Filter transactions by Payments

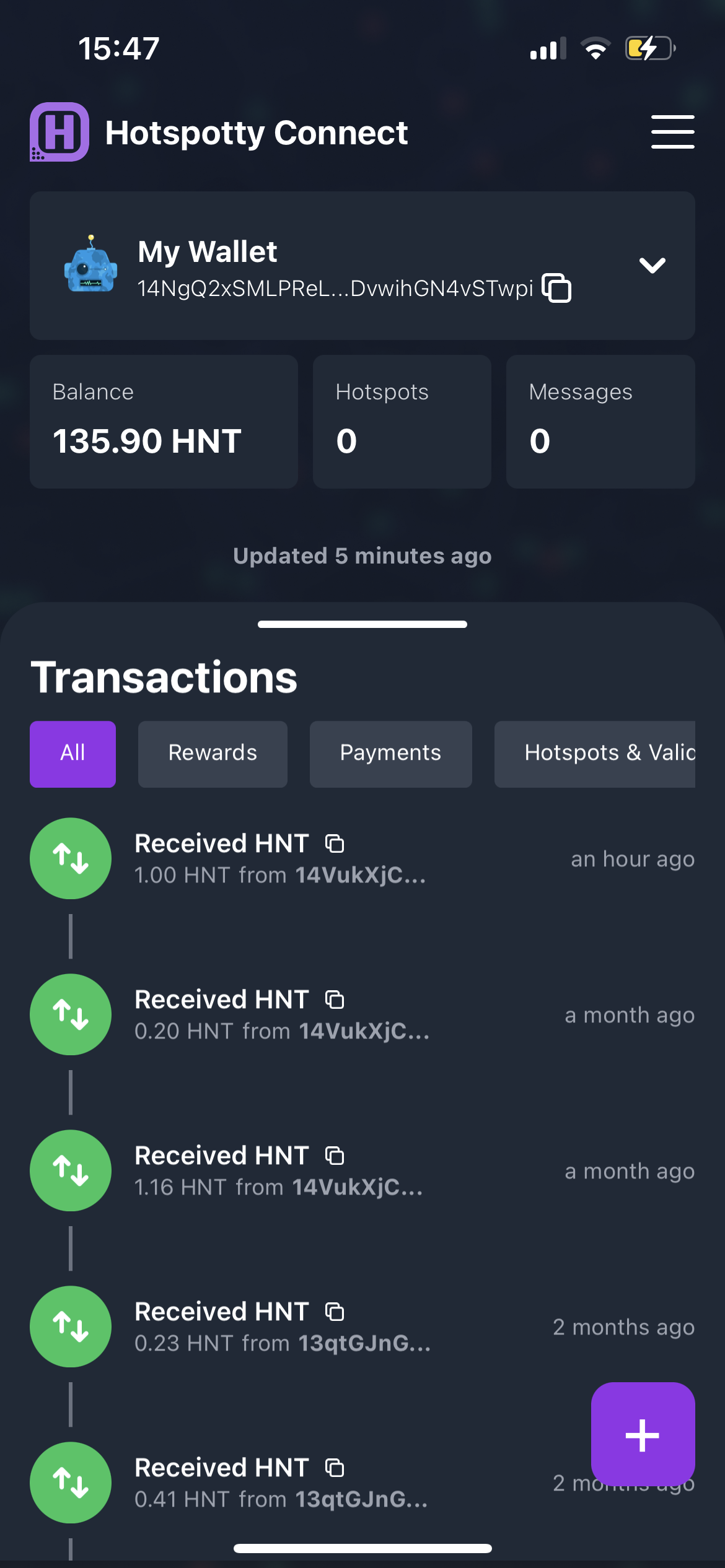tap(390, 754)
